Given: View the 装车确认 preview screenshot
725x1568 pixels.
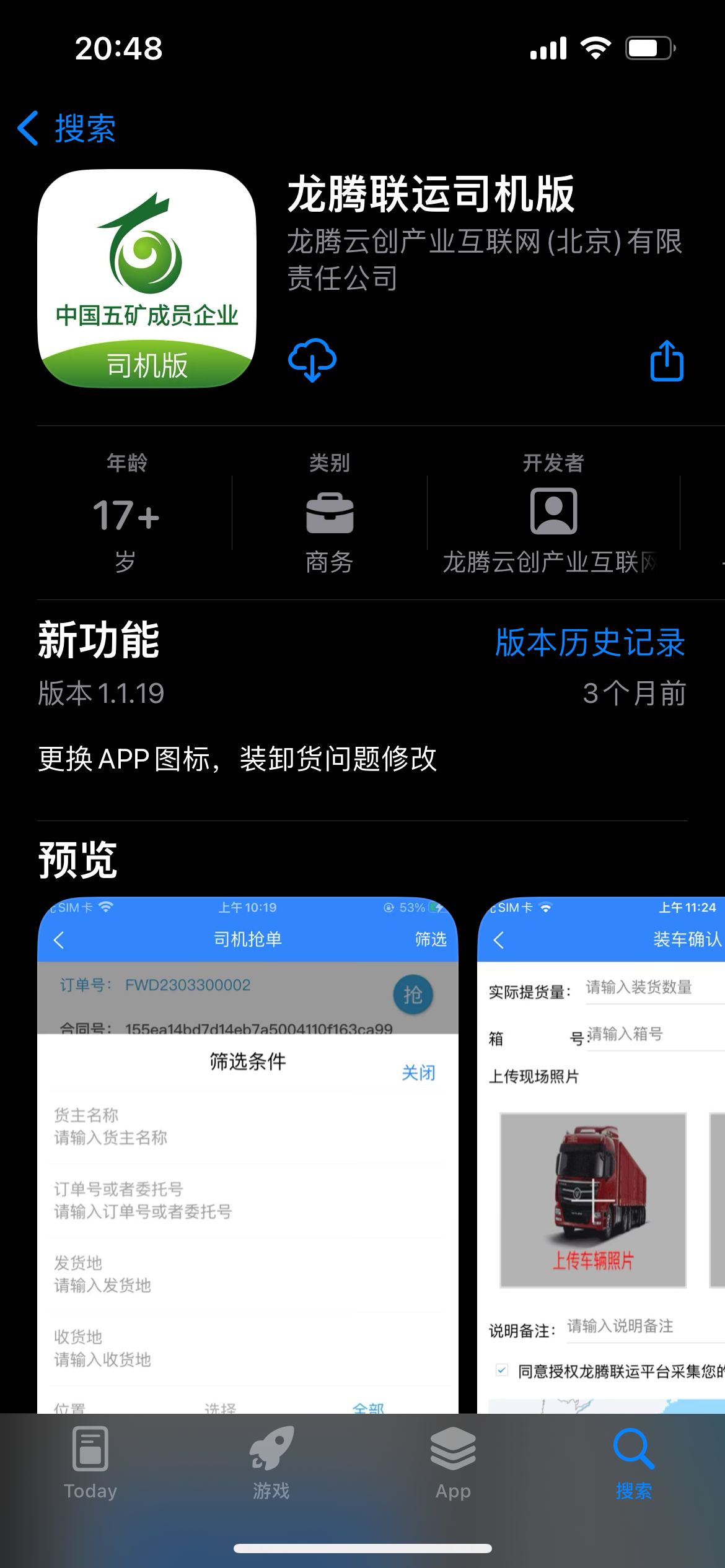Looking at the screenshot, I should [x=601, y=1155].
